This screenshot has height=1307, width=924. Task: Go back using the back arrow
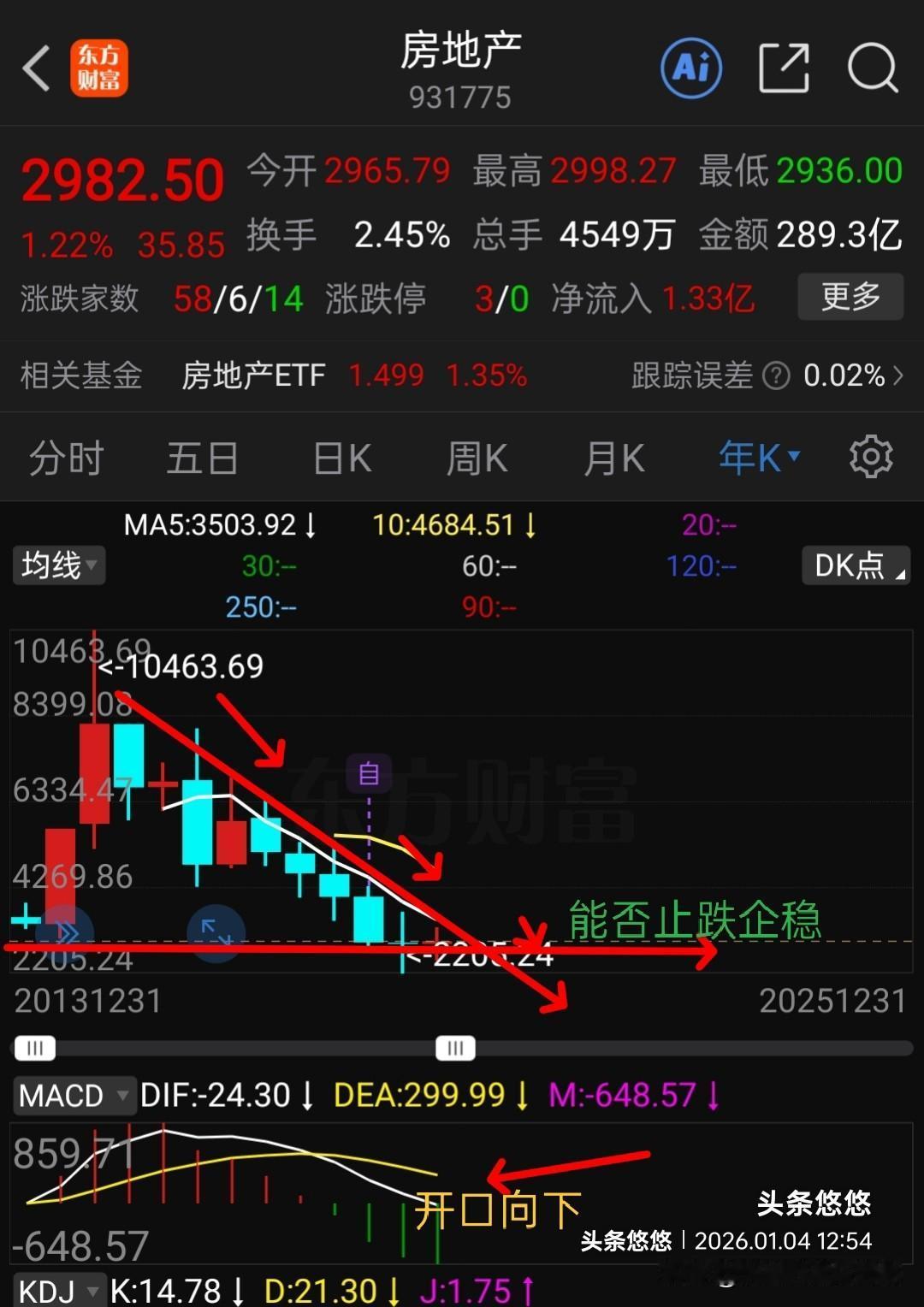point(36,66)
